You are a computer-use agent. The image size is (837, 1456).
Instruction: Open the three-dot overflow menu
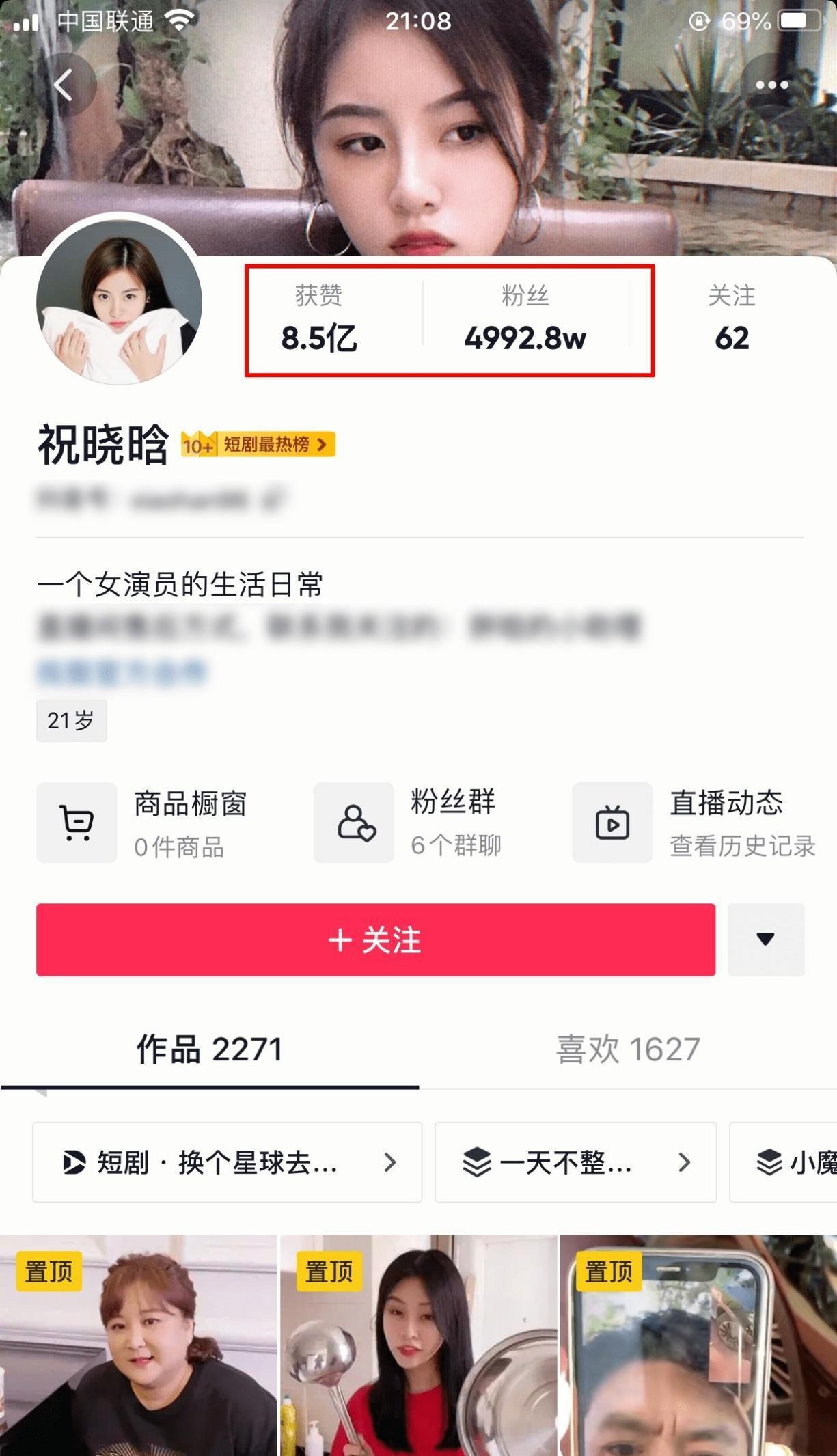pyautogui.click(x=771, y=85)
